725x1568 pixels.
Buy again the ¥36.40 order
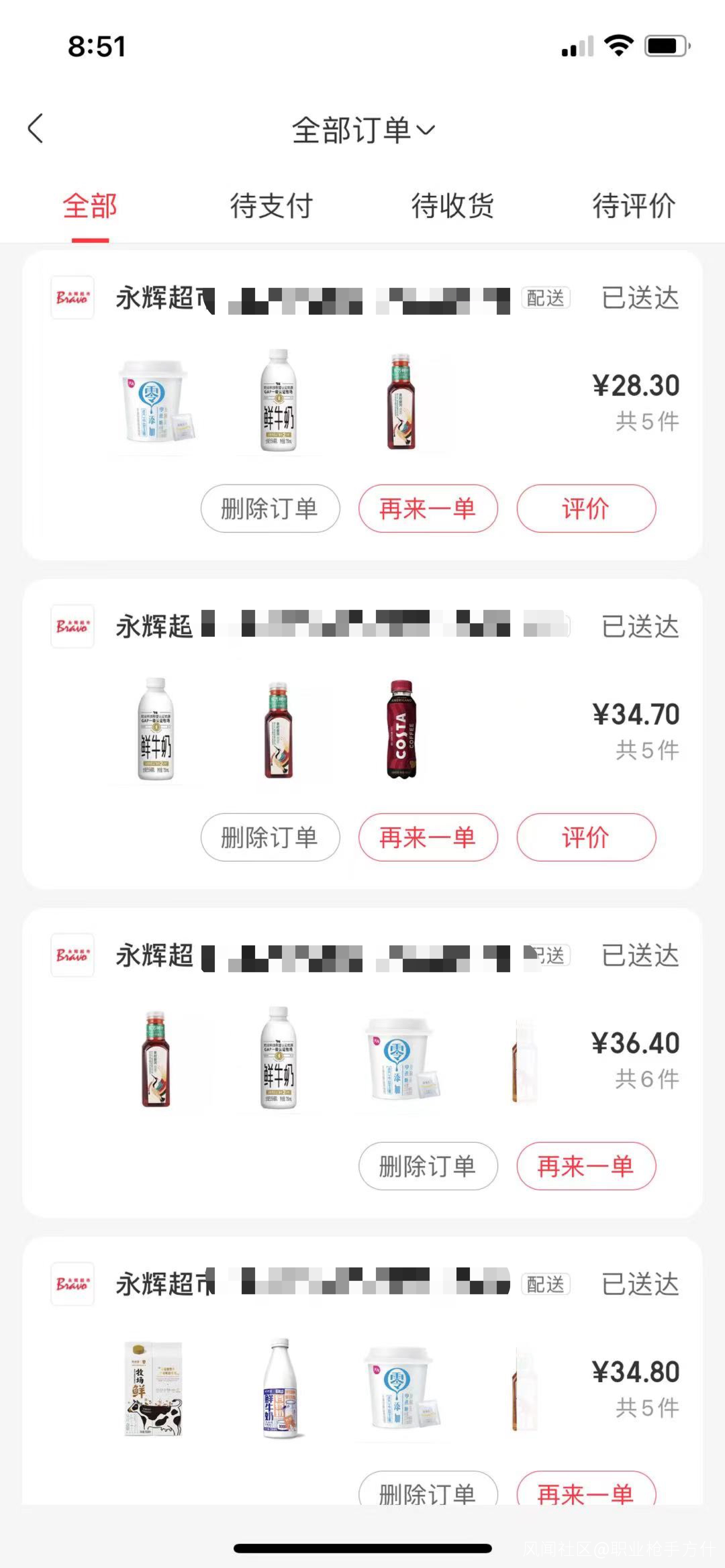click(x=585, y=1166)
